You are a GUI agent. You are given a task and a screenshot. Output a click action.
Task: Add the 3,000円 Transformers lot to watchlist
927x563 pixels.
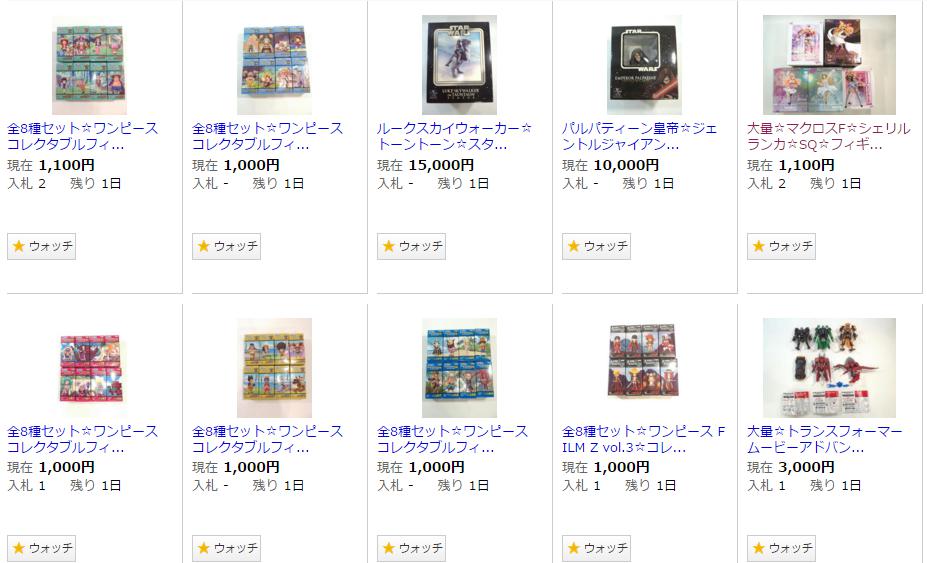[x=781, y=548]
